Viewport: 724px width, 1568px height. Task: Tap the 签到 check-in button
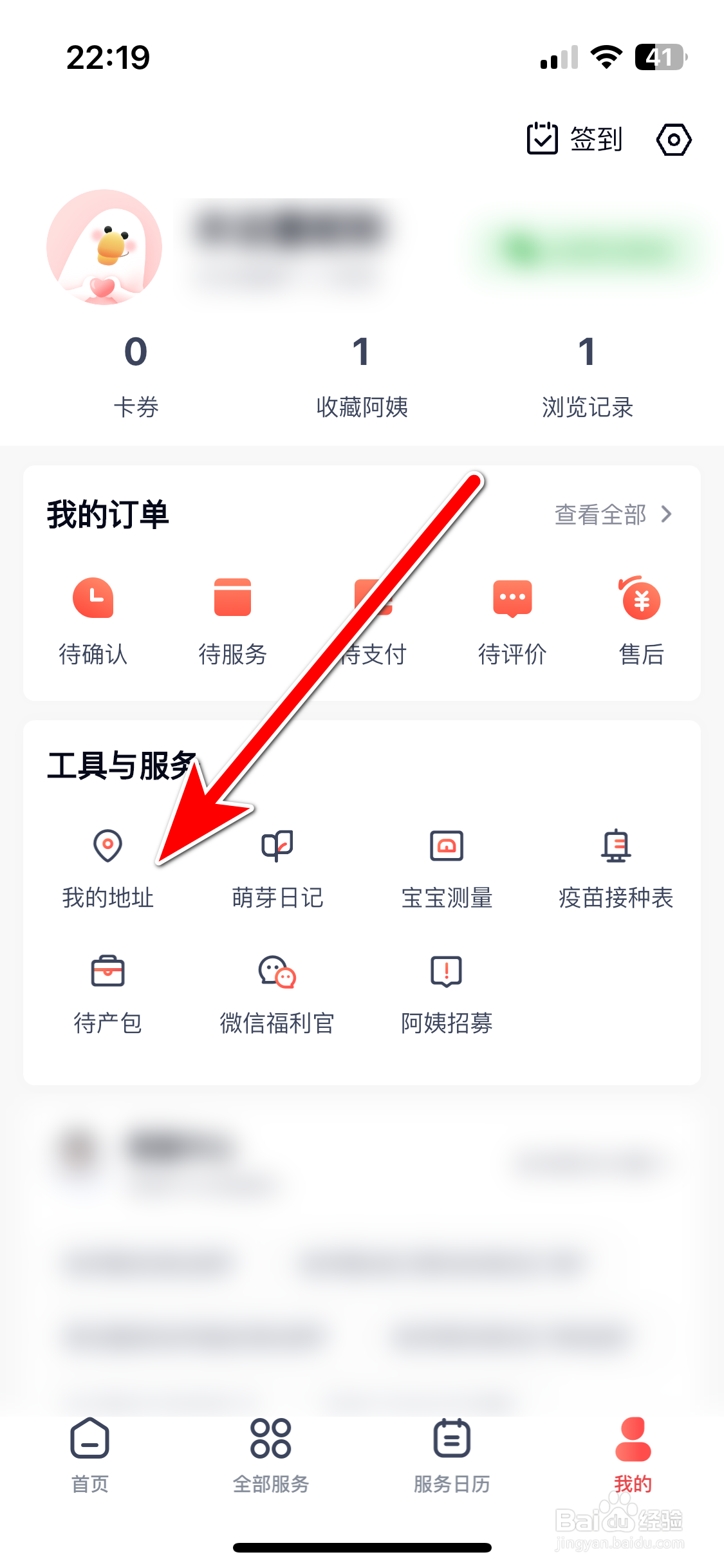pyautogui.click(x=575, y=139)
